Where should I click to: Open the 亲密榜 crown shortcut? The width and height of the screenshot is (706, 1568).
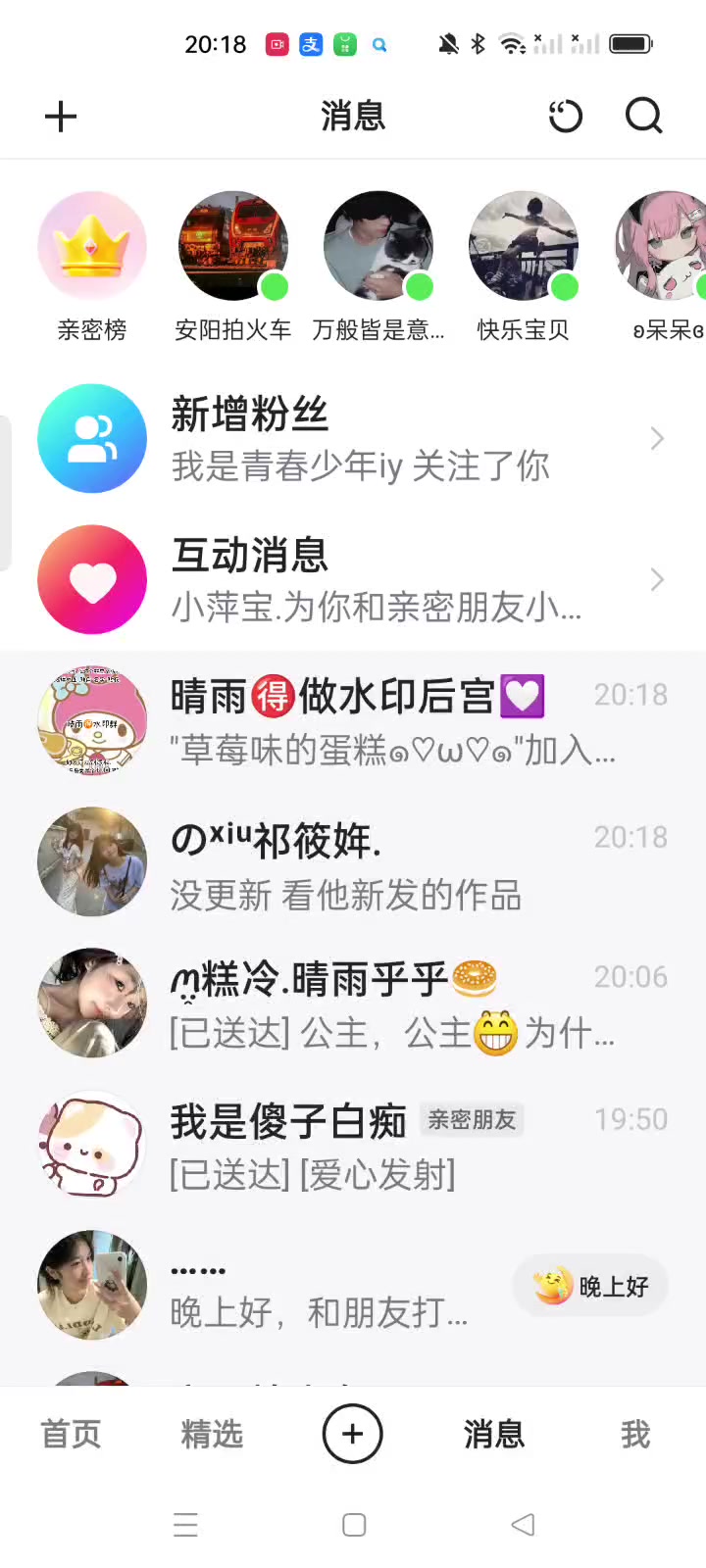click(92, 246)
